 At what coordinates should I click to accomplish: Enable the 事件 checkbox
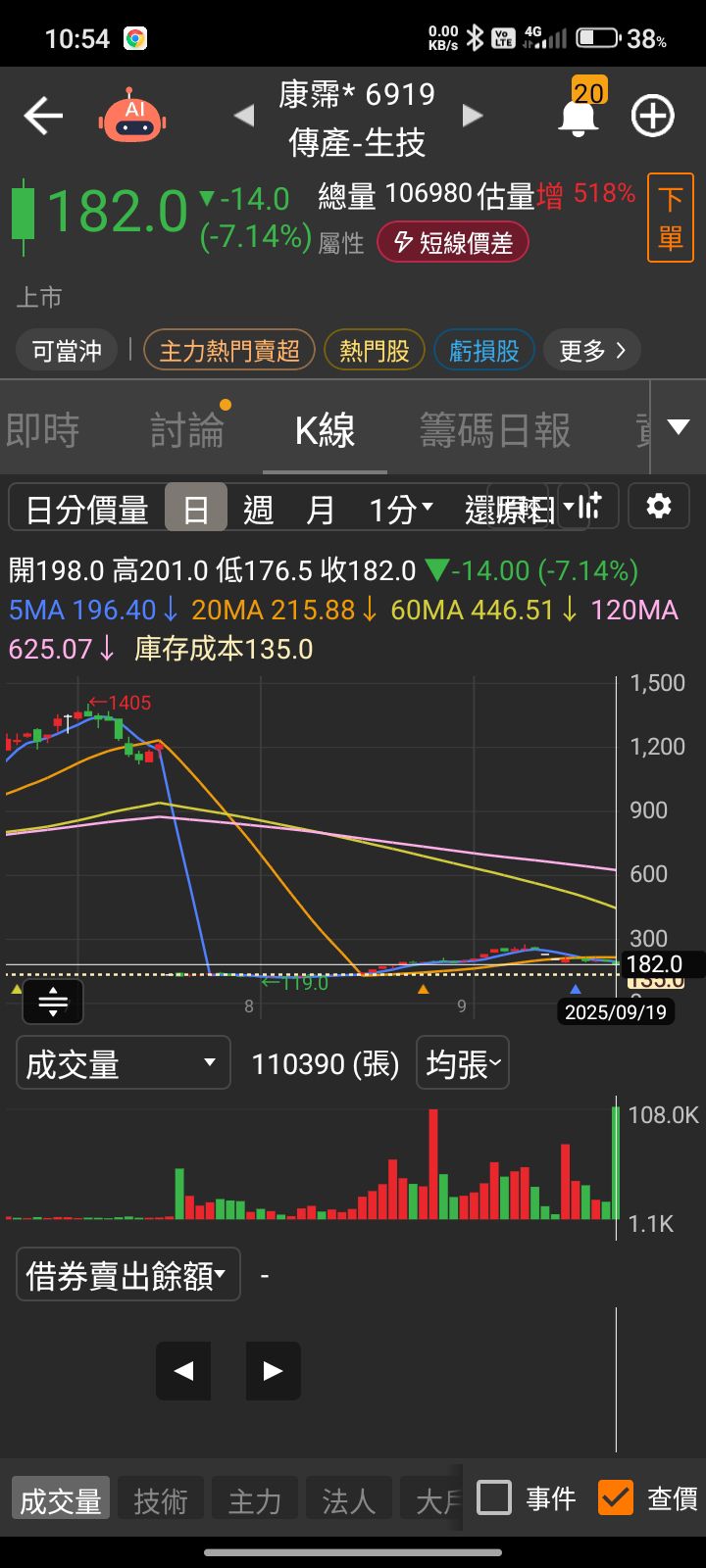click(x=494, y=1497)
